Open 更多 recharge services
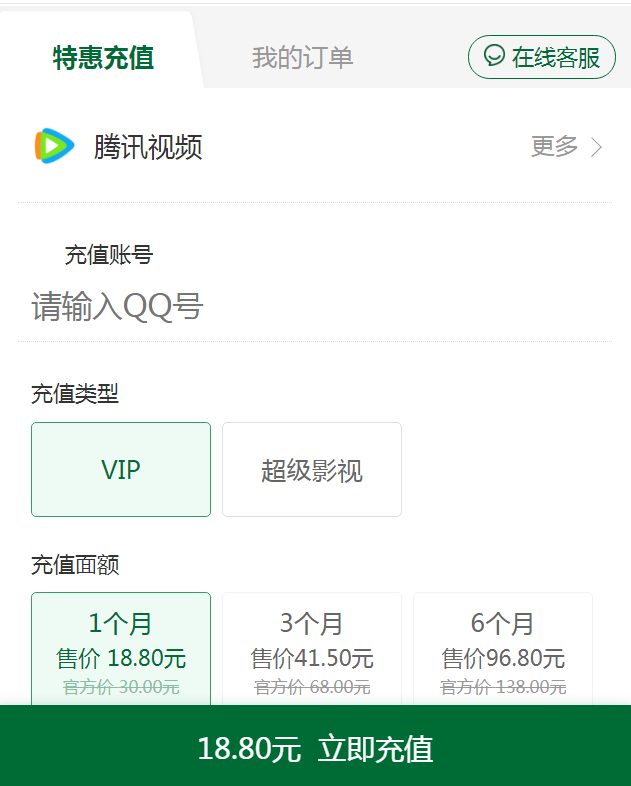The image size is (631, 786). pos(566,147)
